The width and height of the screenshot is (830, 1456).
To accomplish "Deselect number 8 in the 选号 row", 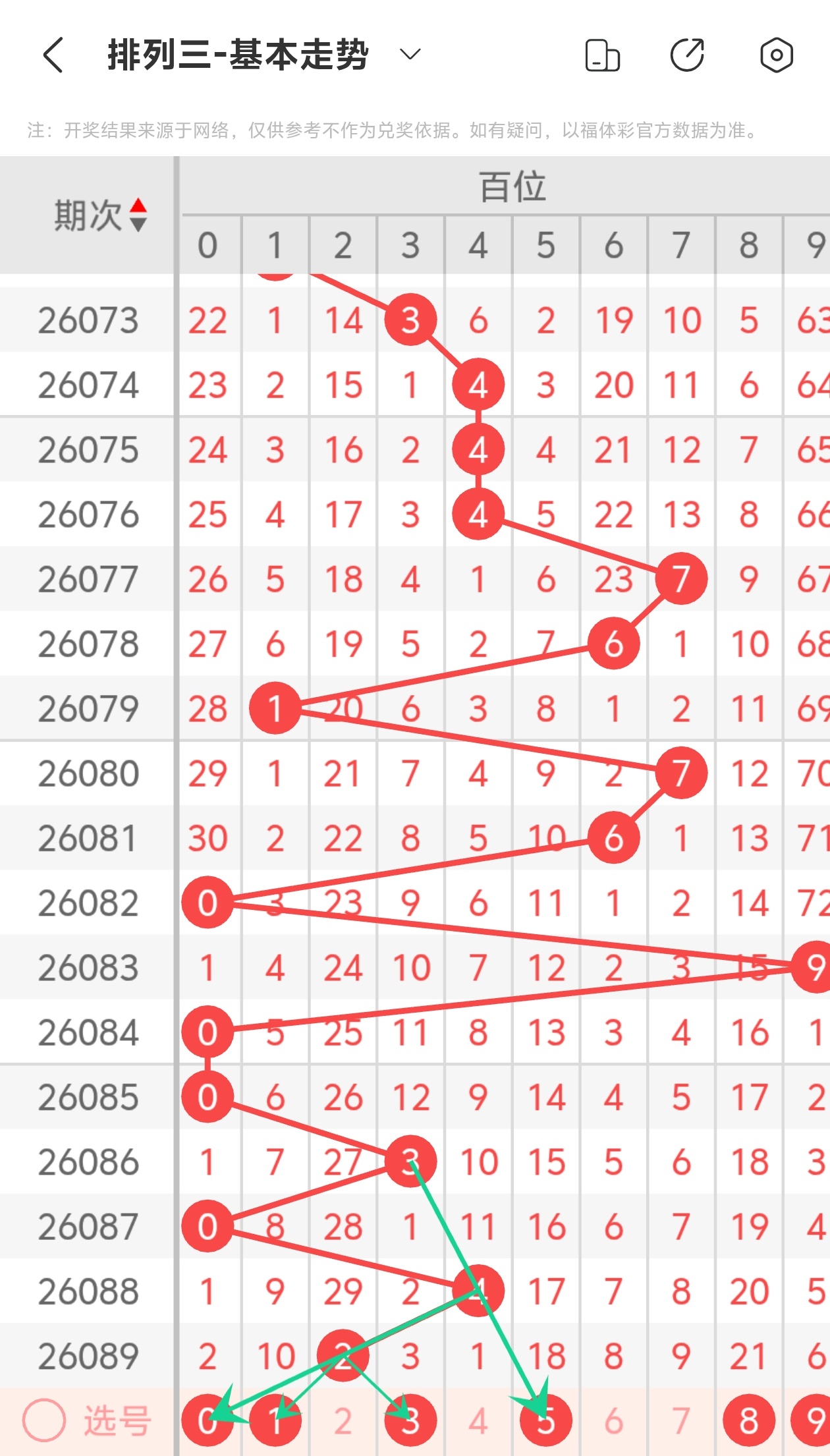I will pyautogui.click(x=748, y=1421).
